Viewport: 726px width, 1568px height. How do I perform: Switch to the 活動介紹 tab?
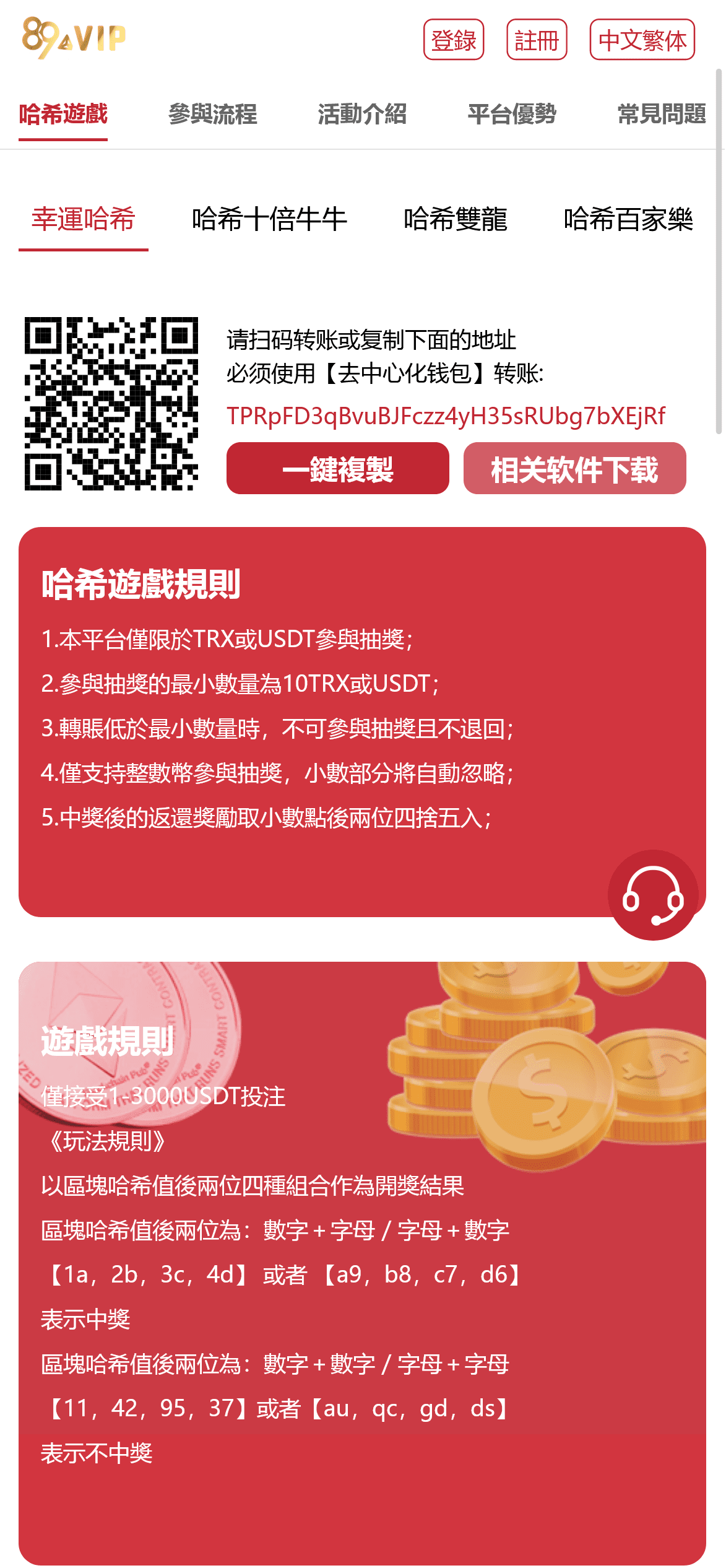pos(362,114)
